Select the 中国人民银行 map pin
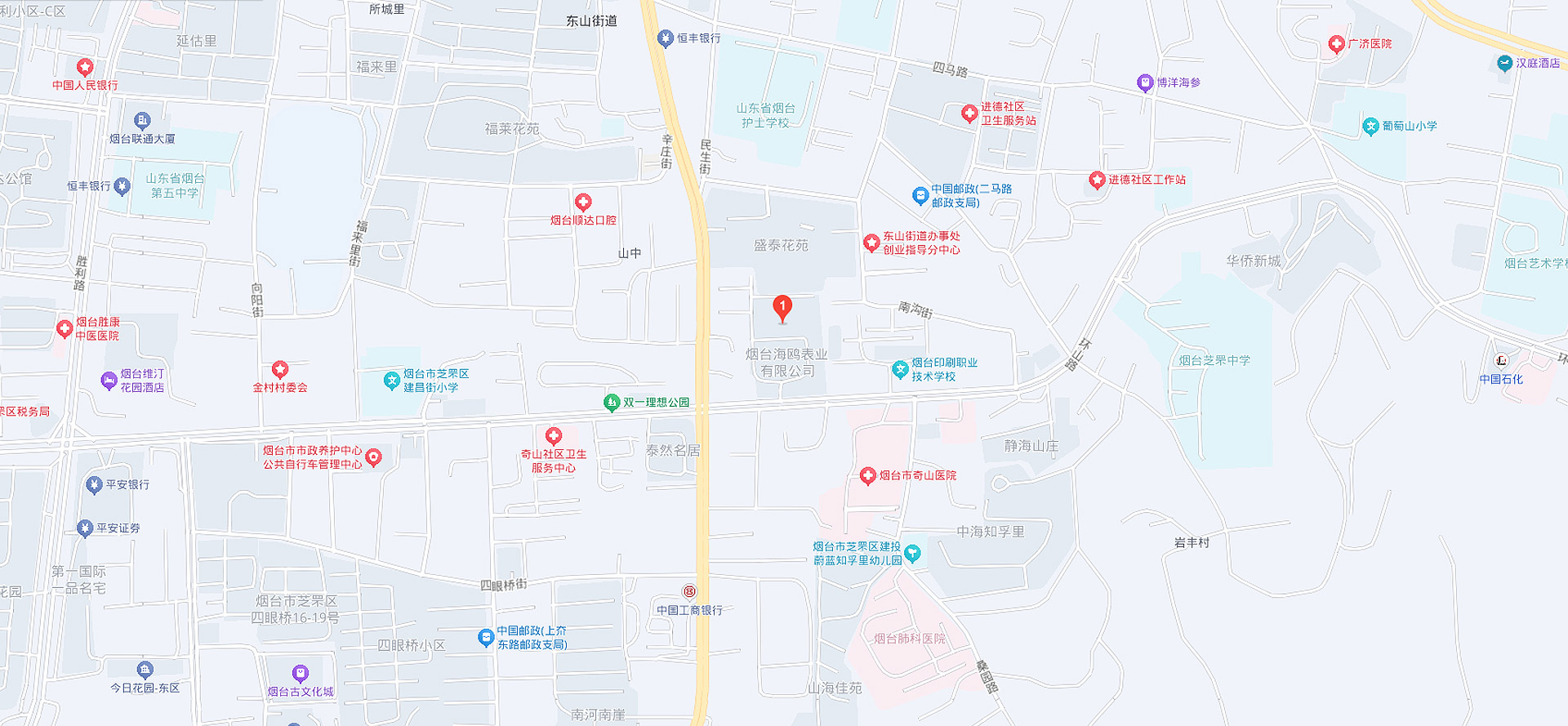Image resolution: width=1568 pixels, height=726 pixels. (85, 68)
